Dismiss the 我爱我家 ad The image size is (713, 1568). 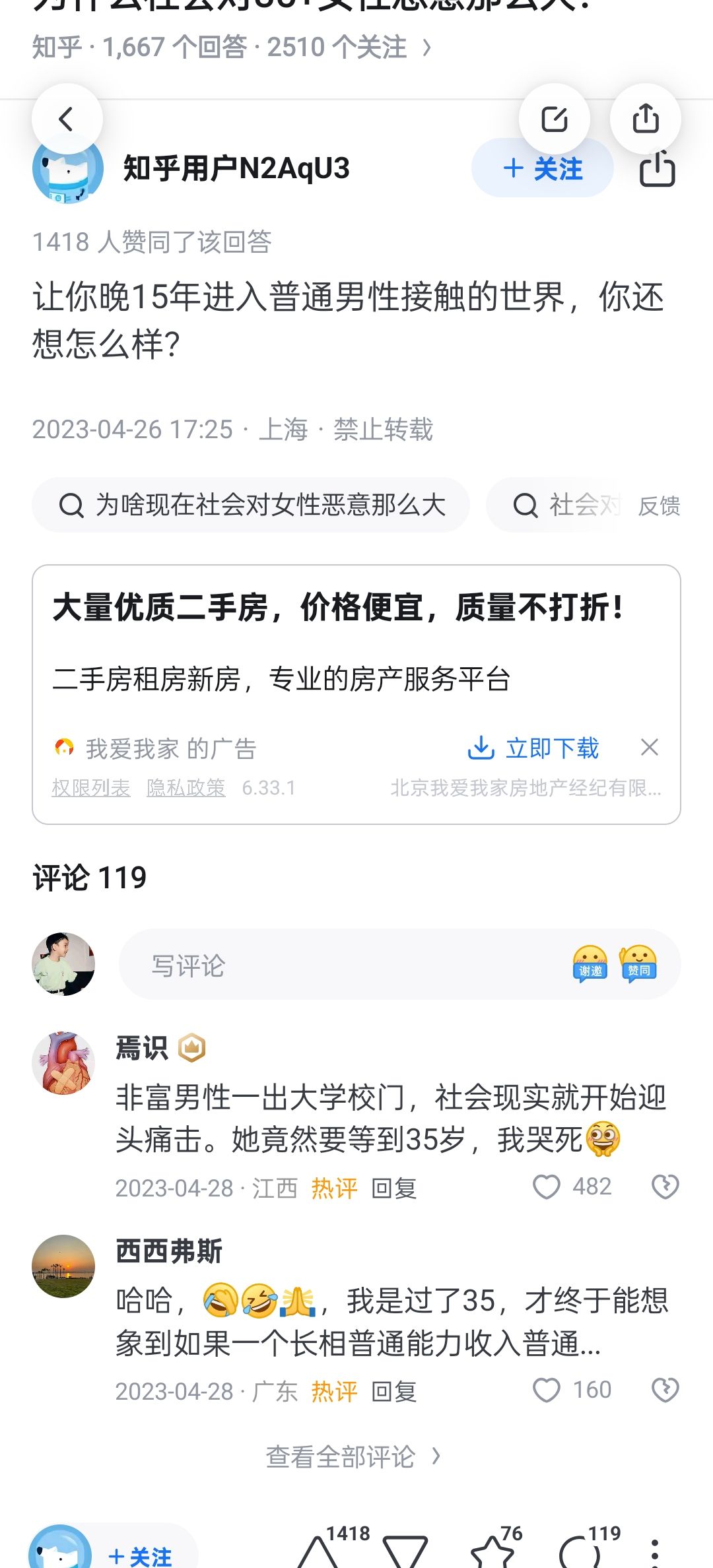650,748
